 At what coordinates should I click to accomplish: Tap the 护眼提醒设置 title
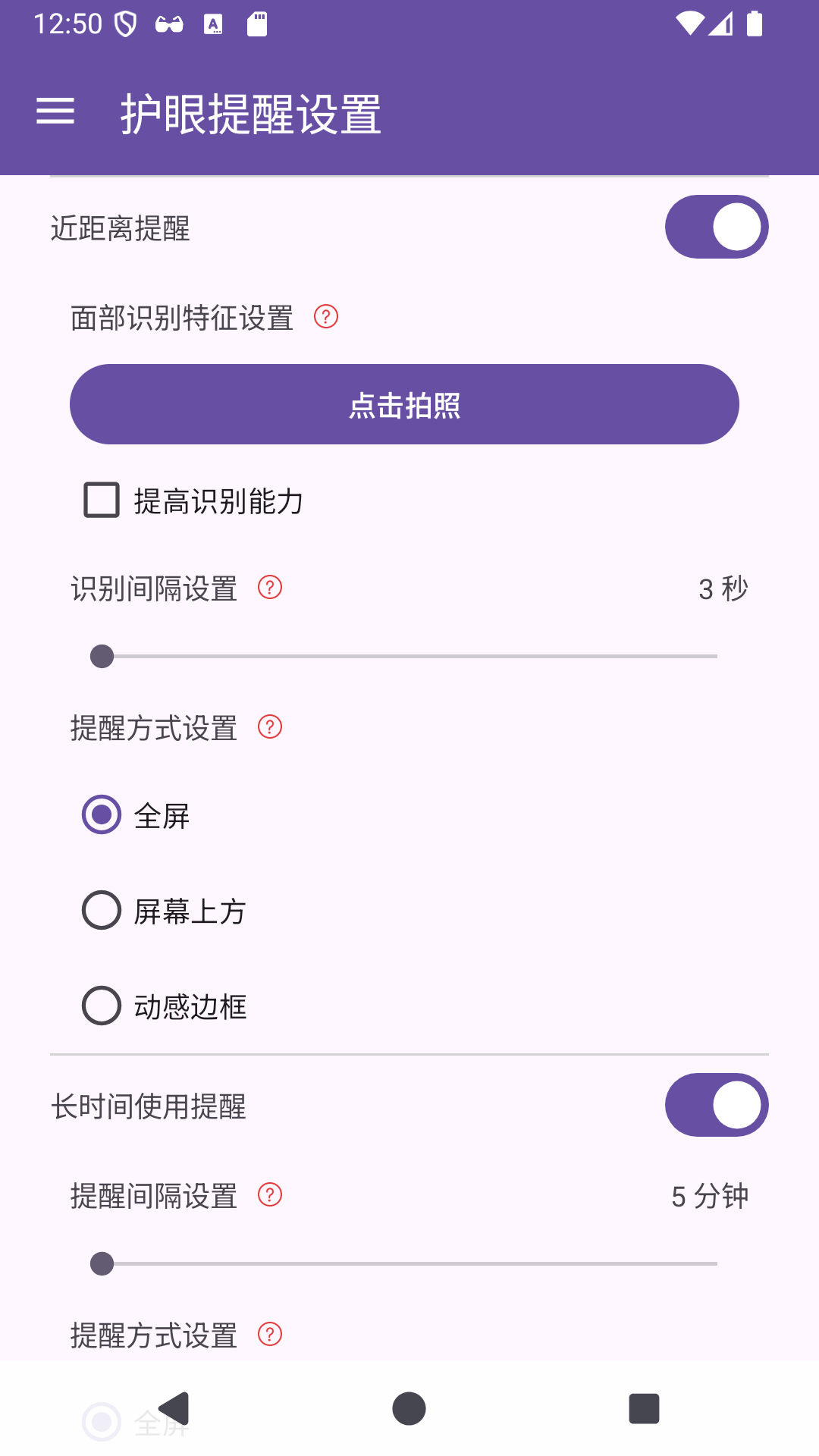pyautogui.click(x=250, y=115)
